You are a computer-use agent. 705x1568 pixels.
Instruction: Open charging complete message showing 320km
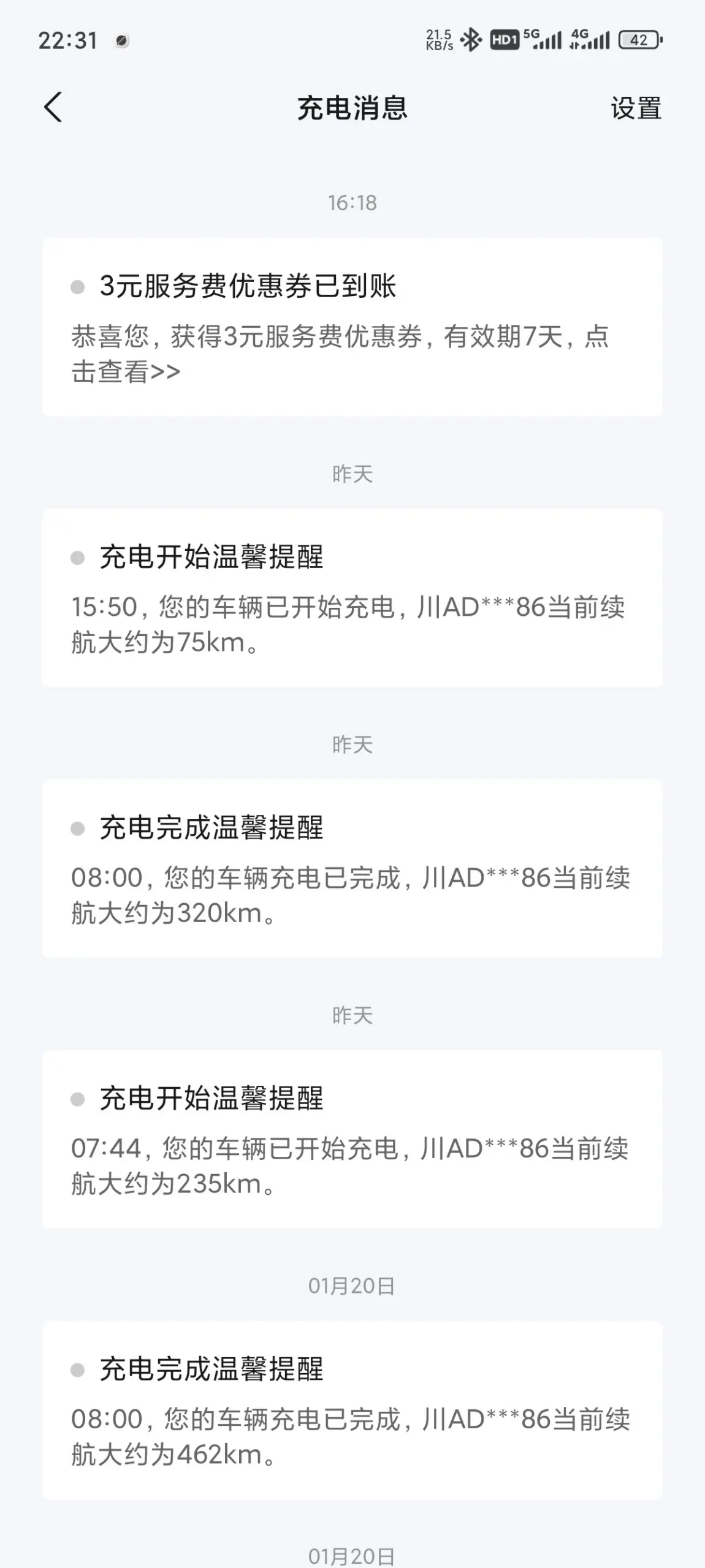click(352, 869)
